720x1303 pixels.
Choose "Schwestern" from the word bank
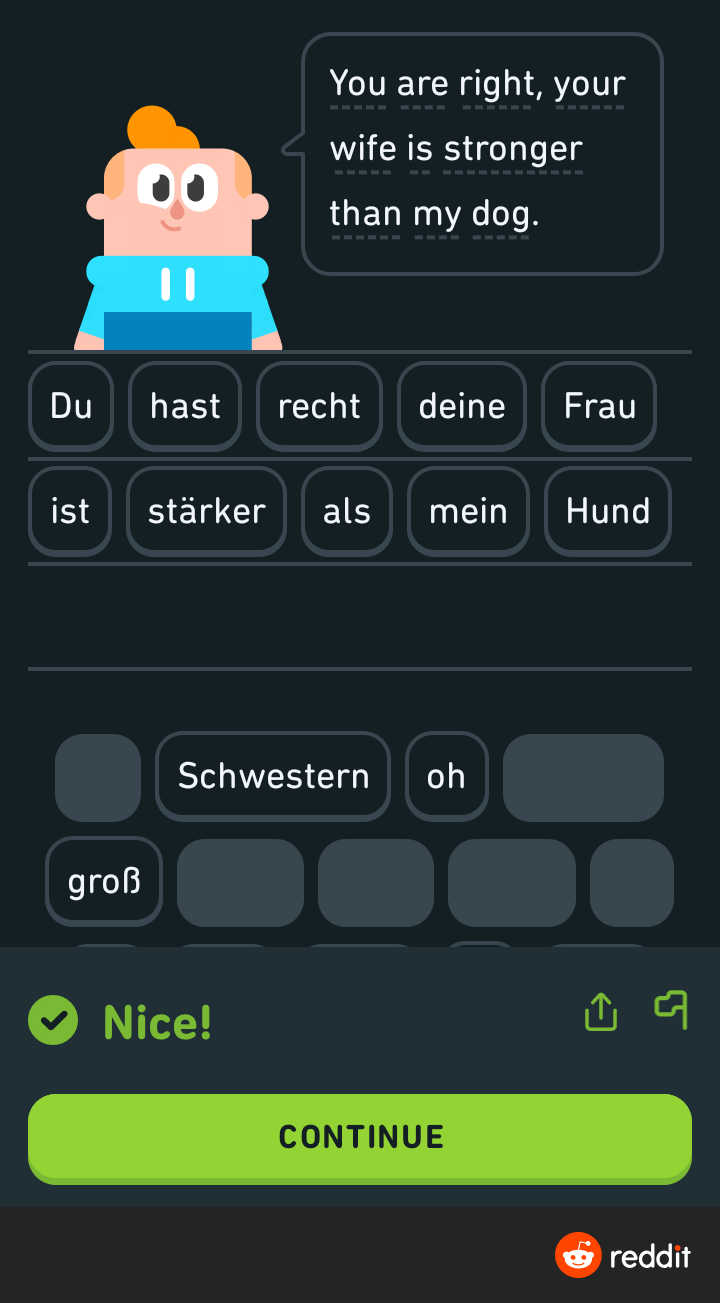(273, 777)
